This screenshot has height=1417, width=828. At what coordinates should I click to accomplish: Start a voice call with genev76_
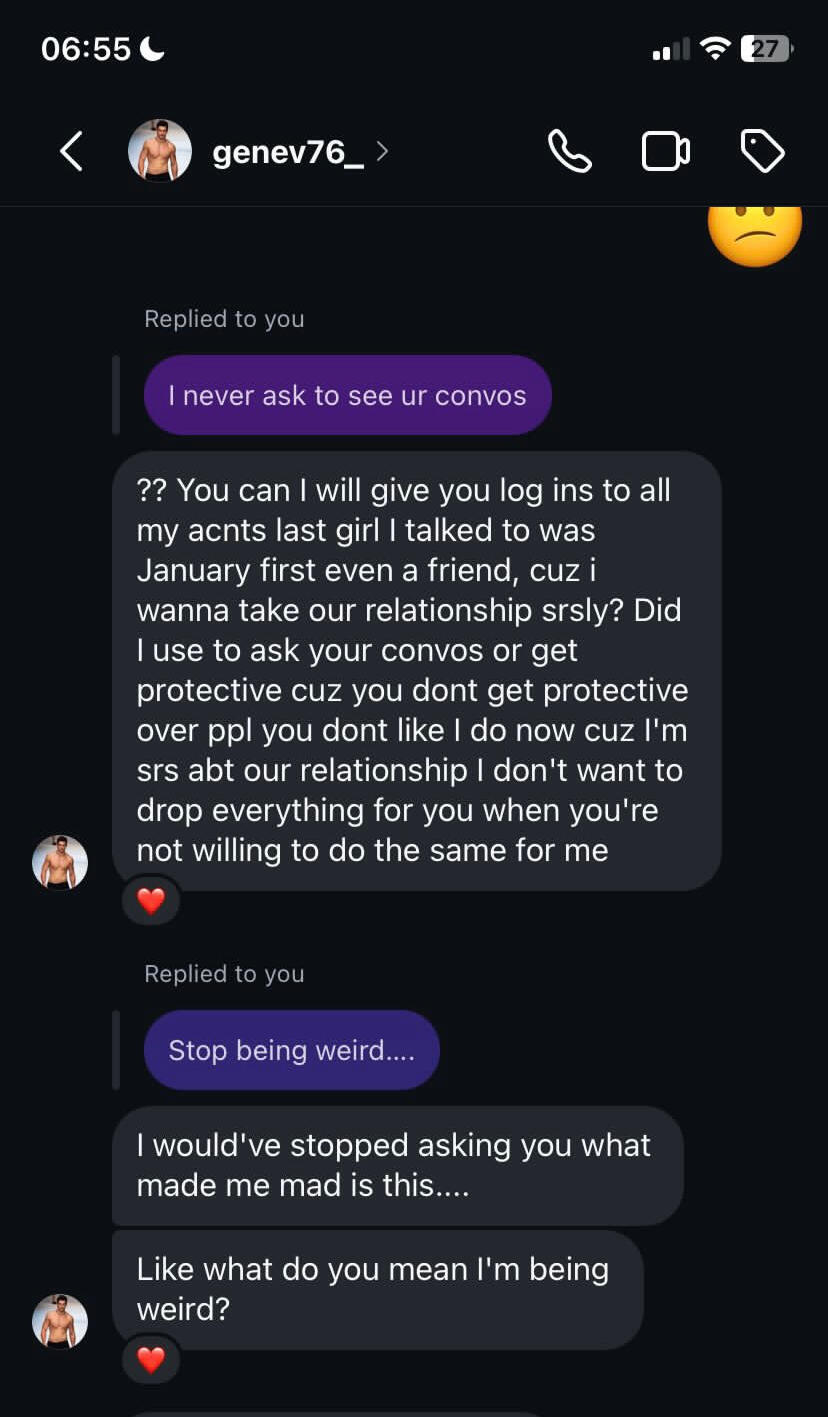click(570, 152)
